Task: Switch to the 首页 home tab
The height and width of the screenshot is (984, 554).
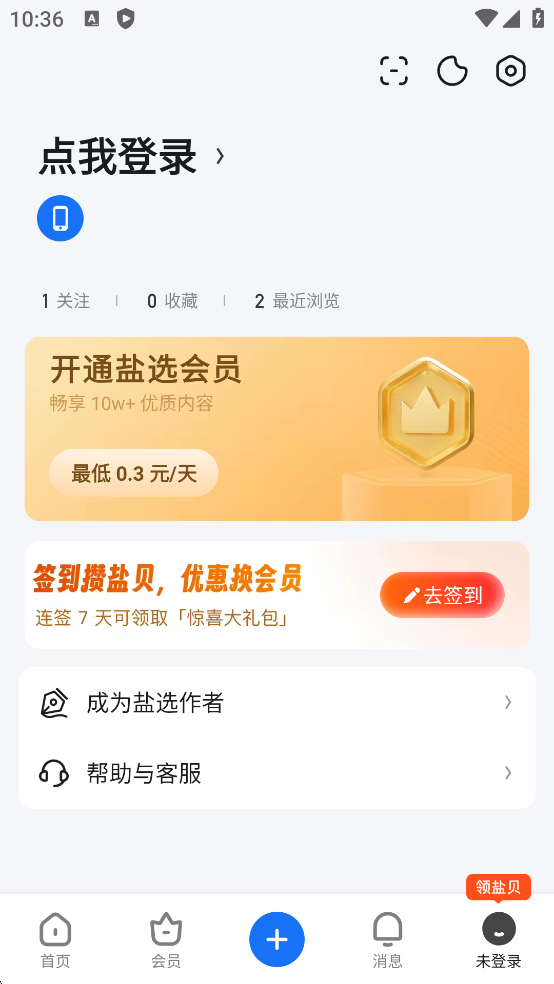Action: (x=55, y=940)
